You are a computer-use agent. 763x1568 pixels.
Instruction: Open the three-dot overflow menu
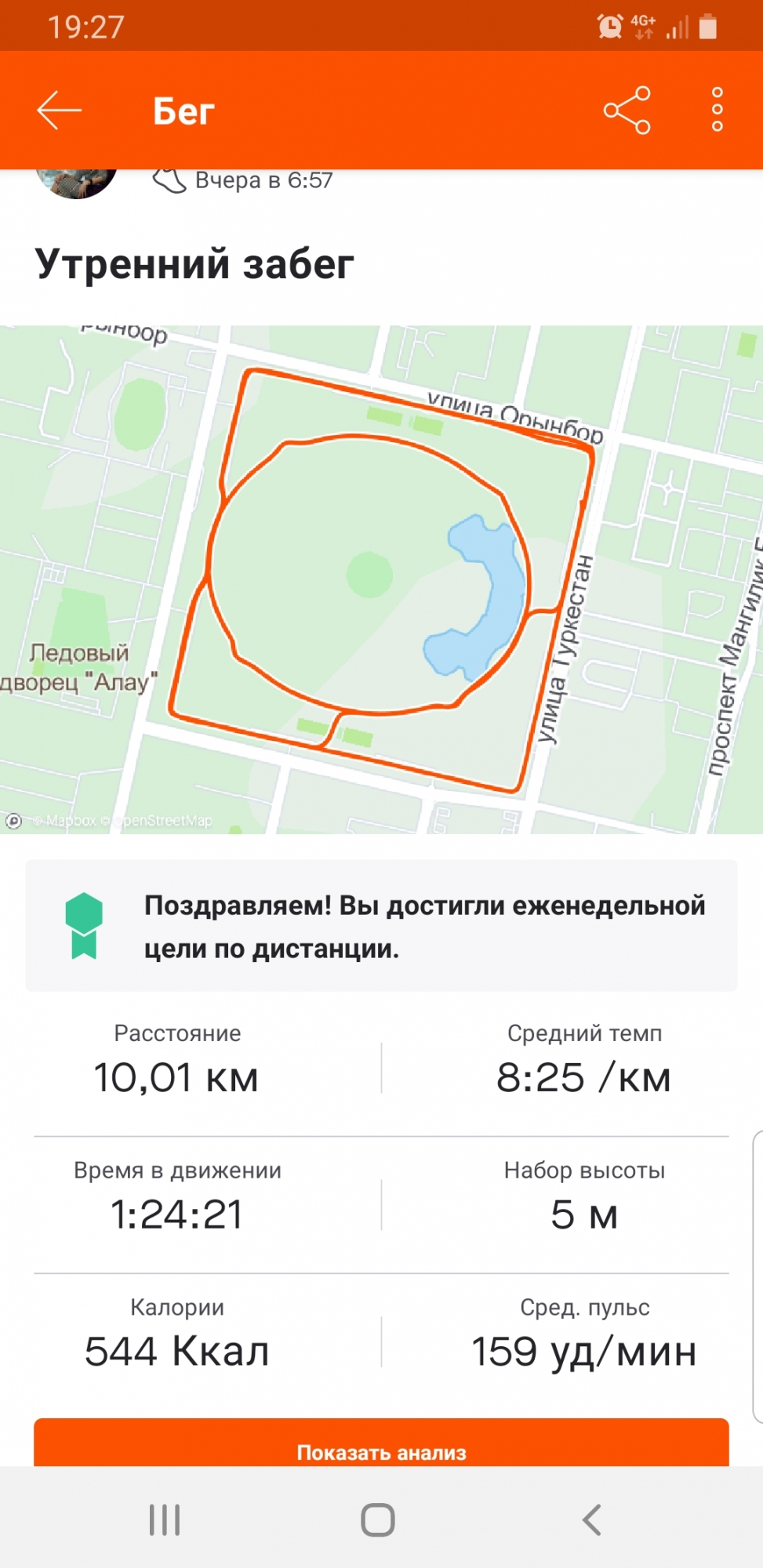[x=717, y=111]
